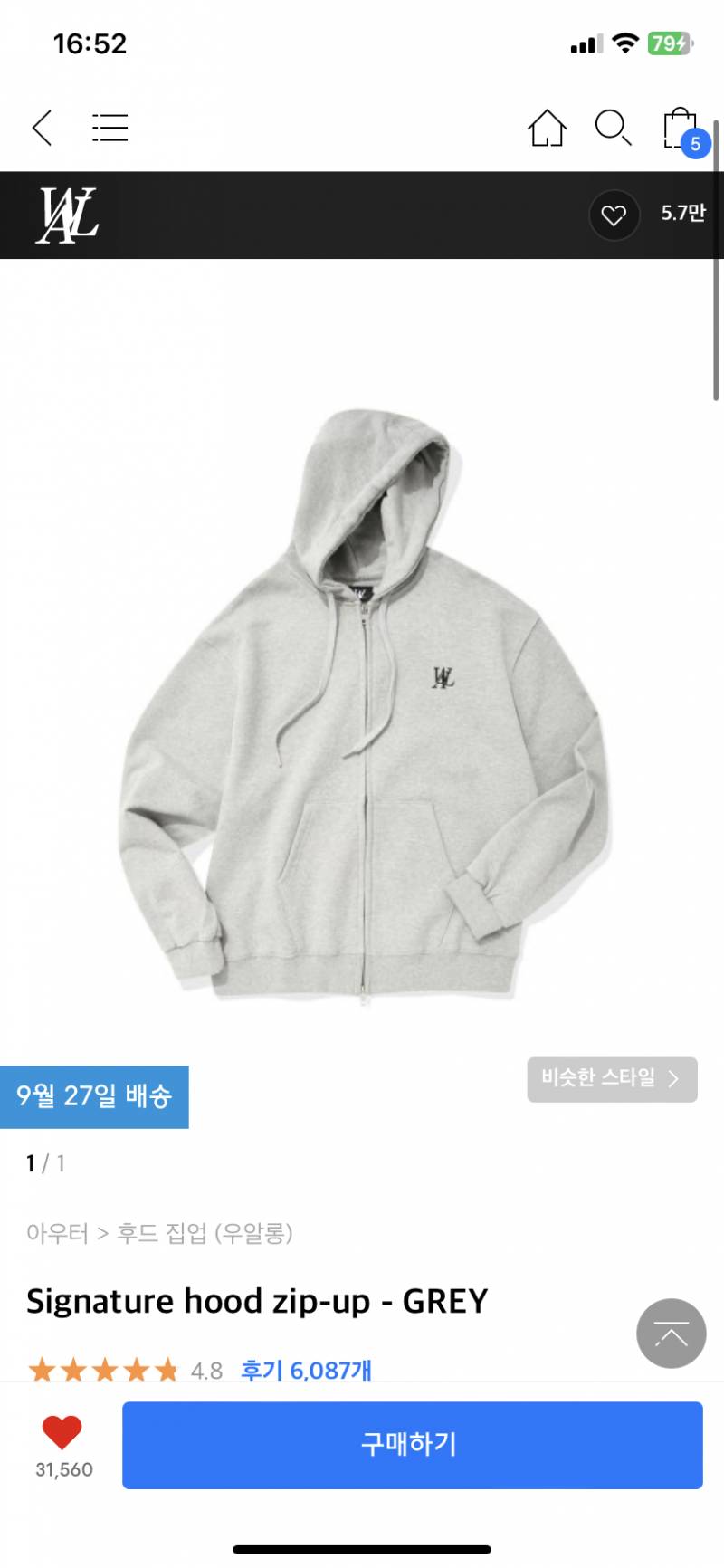Toggle the brand favorite heart showing 5.7만
The height and width of the screenshot is (1568, 724).
point(614,215)
